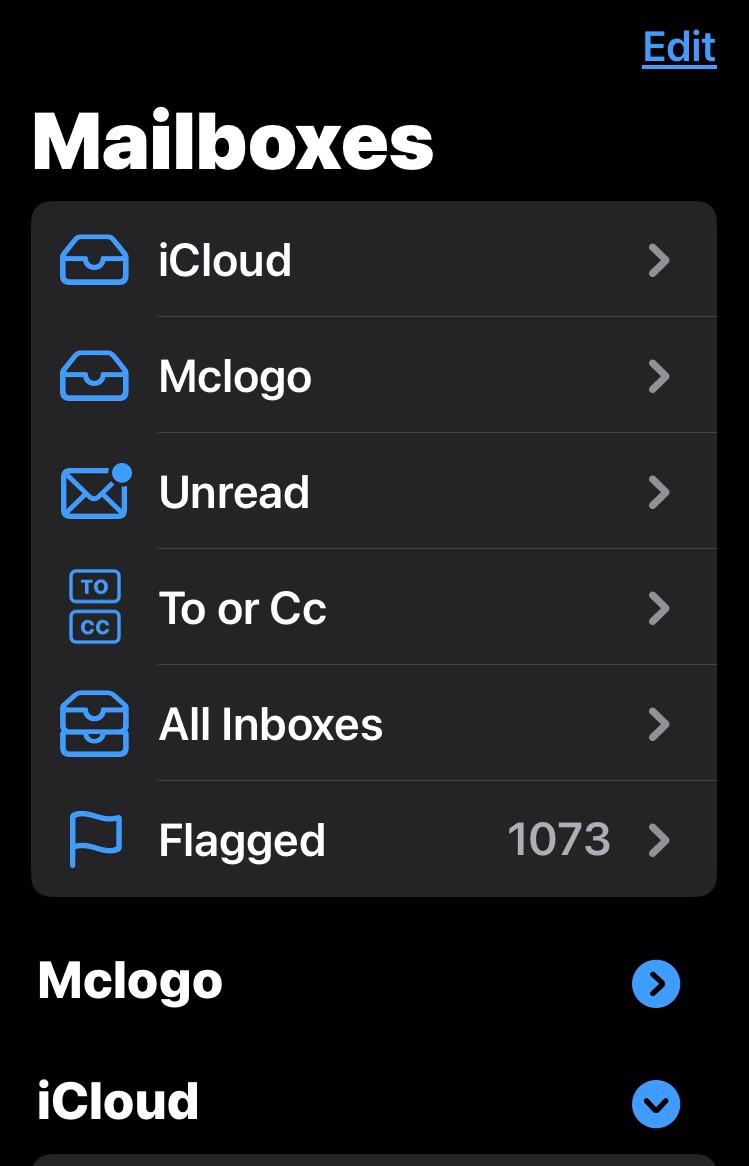View All Inboxes
749x1166 pixels.
[x=374, y=724]
